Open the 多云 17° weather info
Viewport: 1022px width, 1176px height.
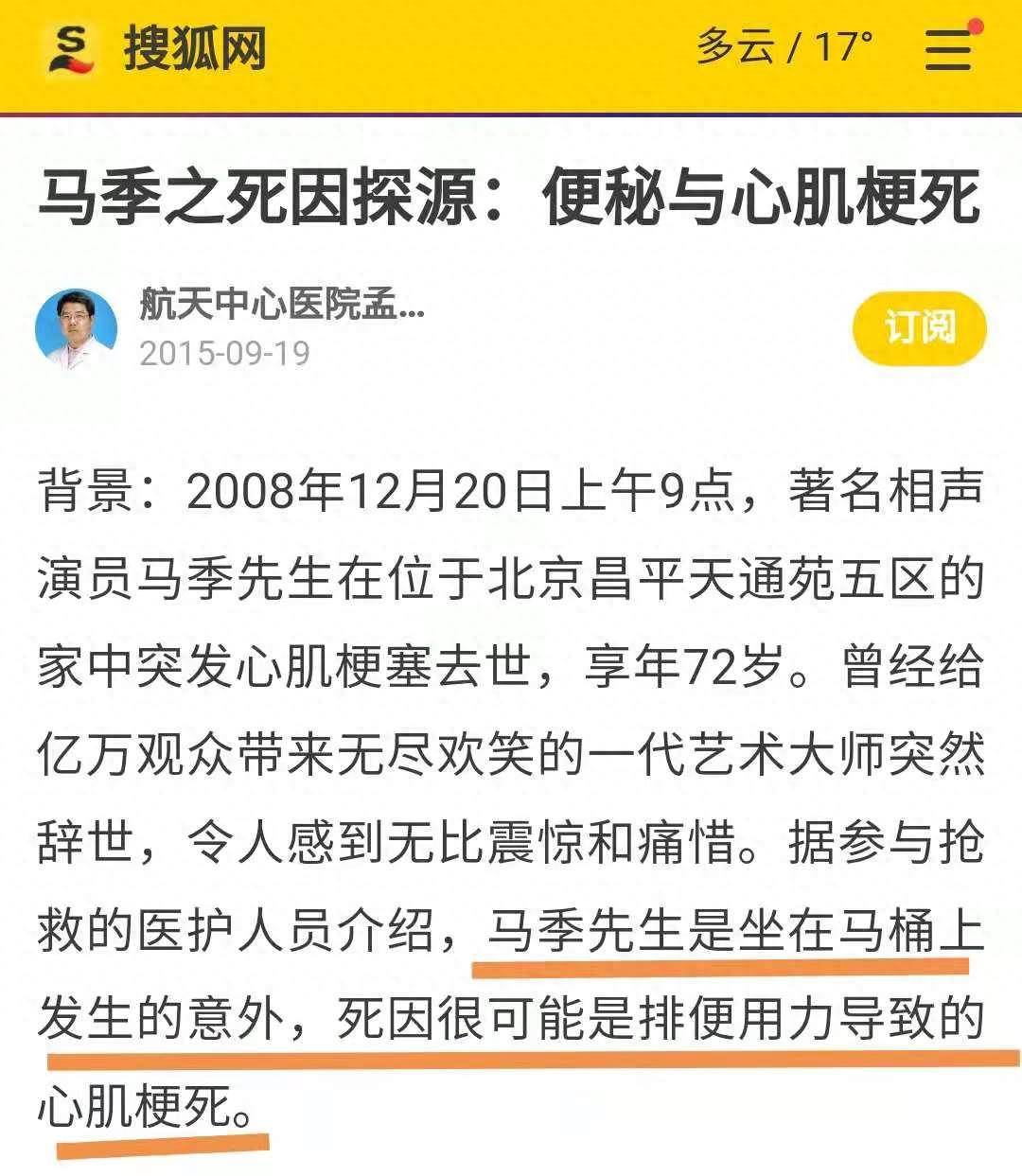tap(784, 47)
